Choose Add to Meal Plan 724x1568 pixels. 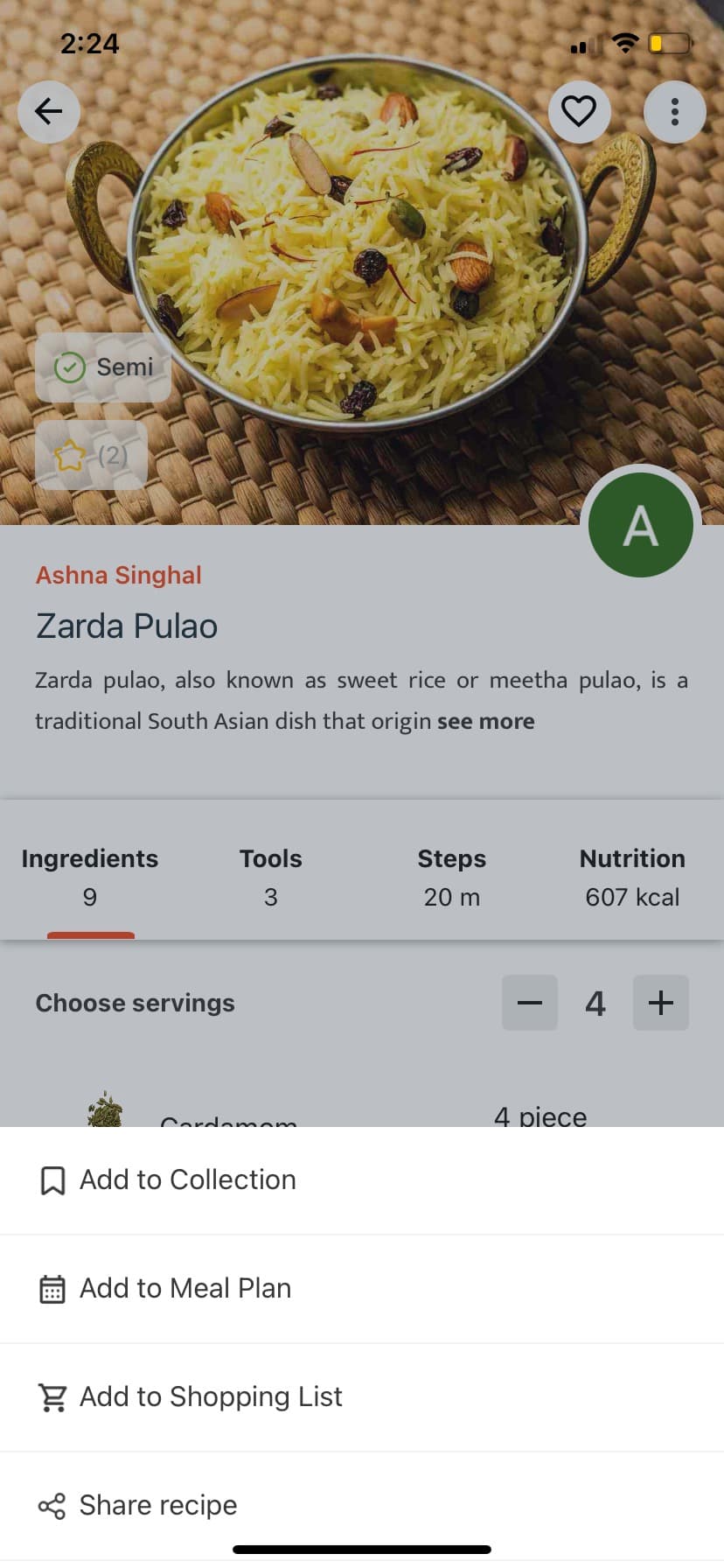(x=184, y=1288)
